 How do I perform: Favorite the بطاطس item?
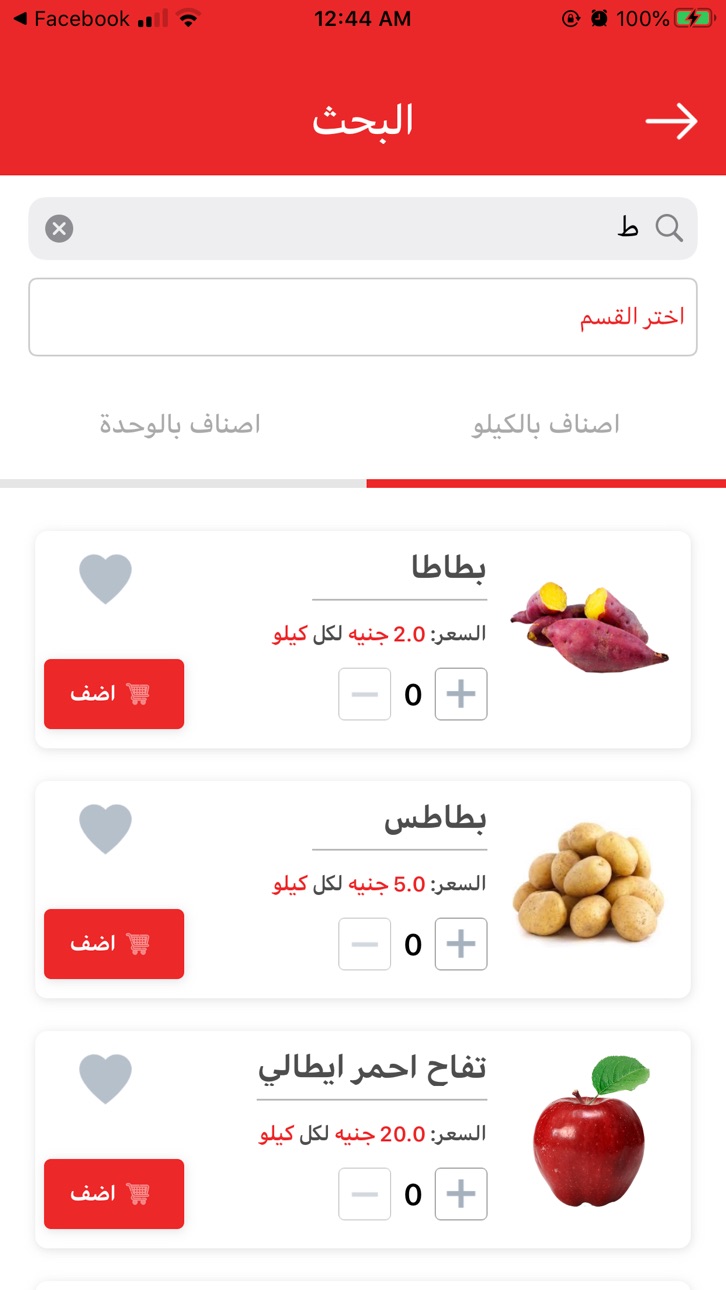click(x=106, y=829)
